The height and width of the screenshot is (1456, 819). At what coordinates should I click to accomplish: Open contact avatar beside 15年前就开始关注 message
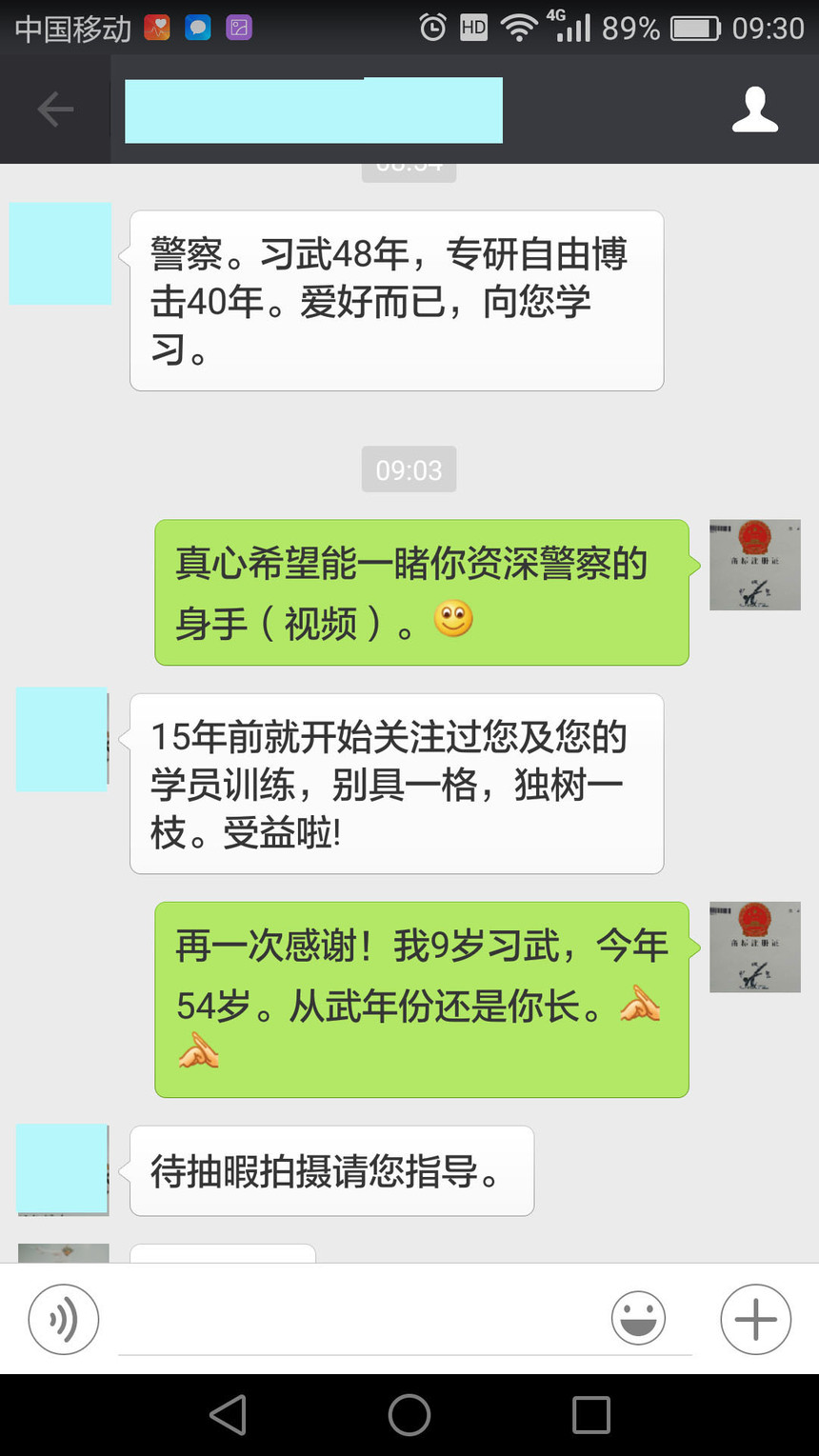point(62,739)
